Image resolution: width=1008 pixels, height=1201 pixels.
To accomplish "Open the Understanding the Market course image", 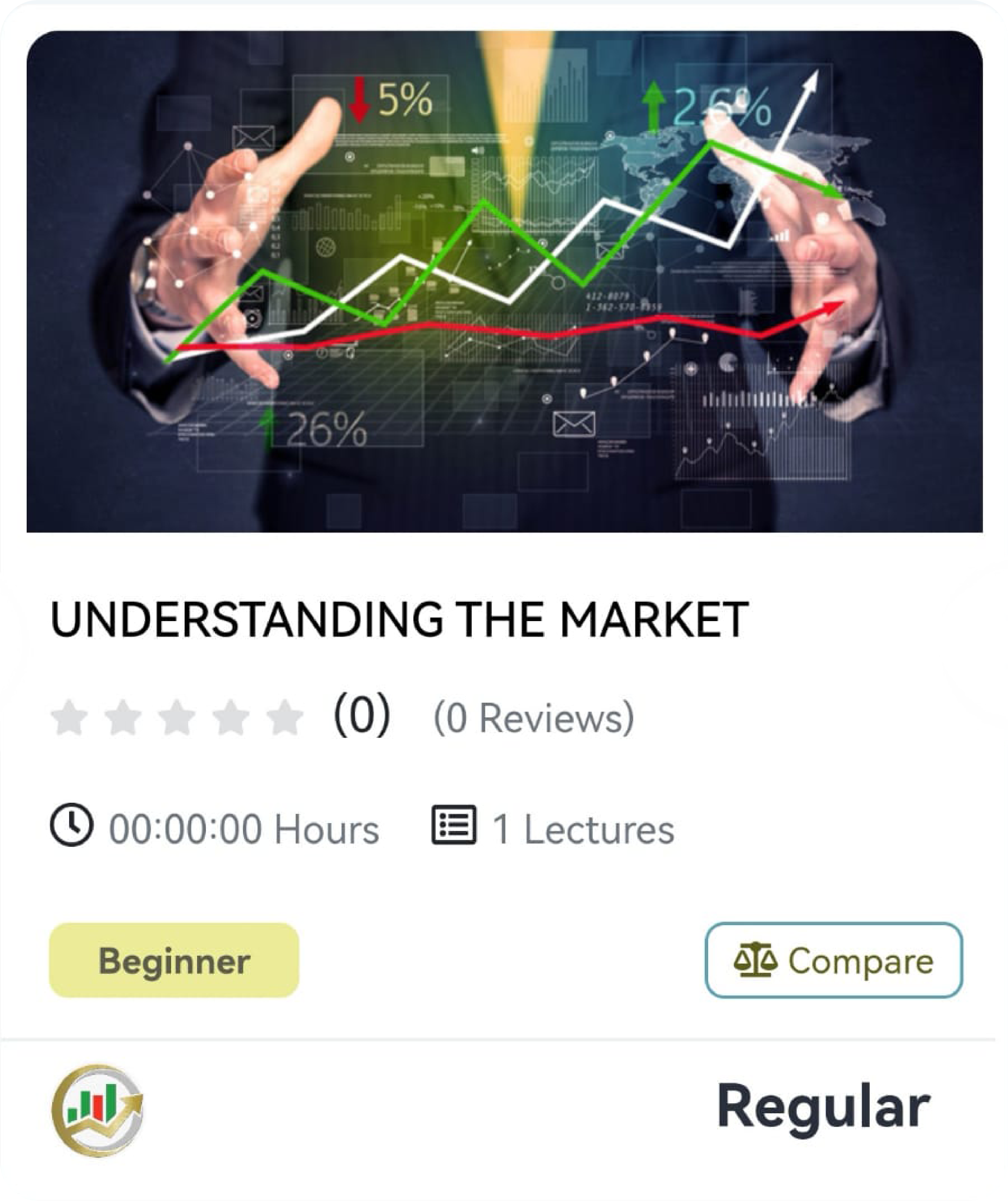I will click(504, 281).
